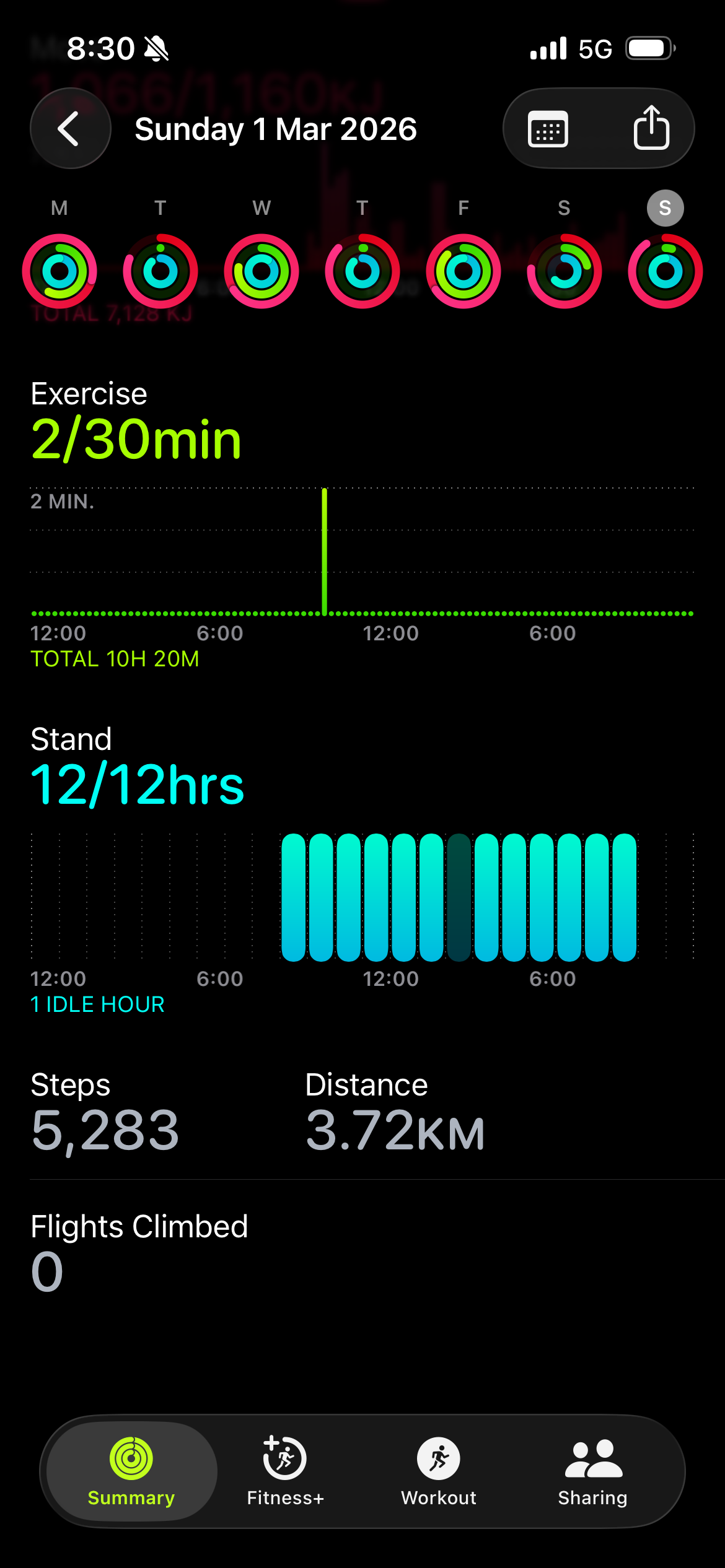Select Thursday's activity rings
This screenshot has width=725, height=1568.
[x=362, y=271]
